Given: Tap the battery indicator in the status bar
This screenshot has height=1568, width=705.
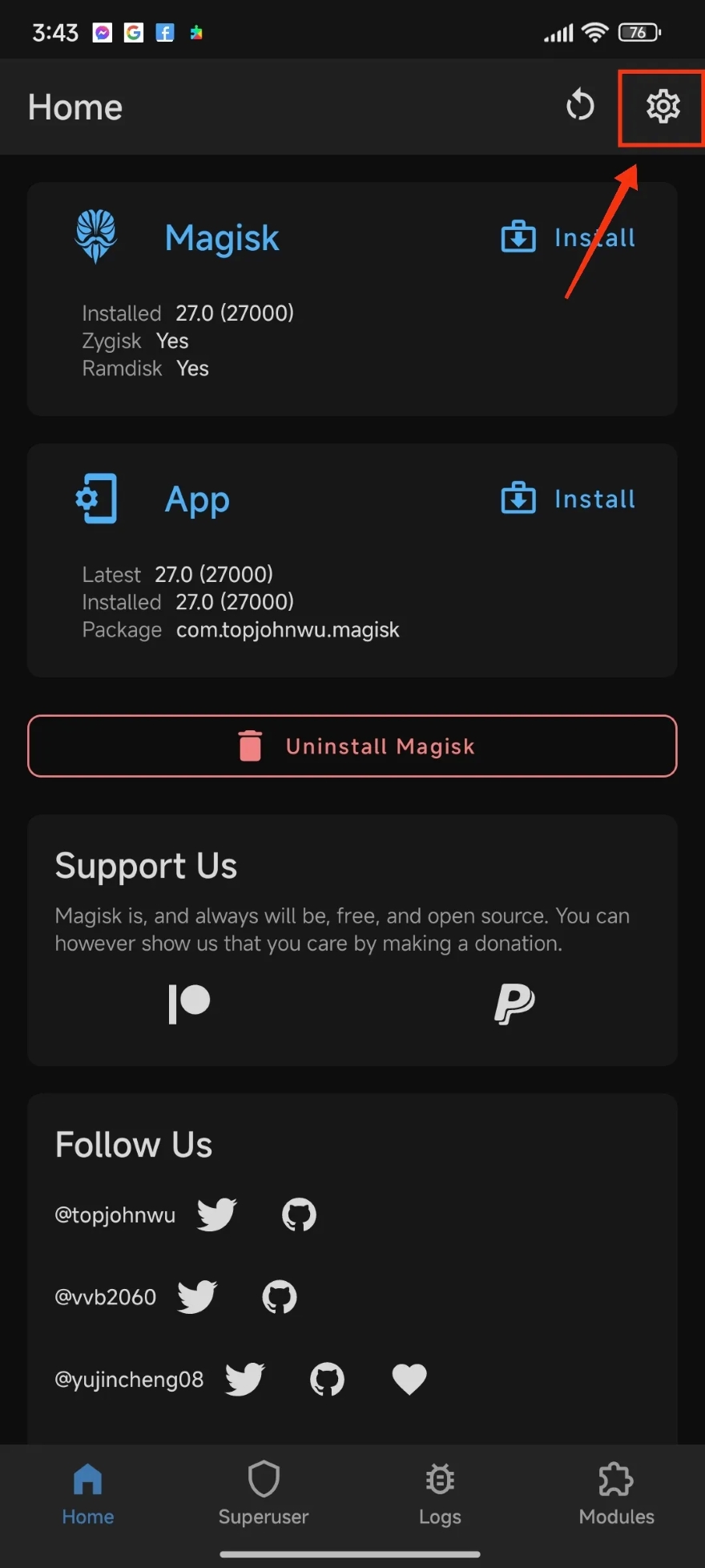Looking at the screenshot, I should pyautogui.click(x=639, y=32).
